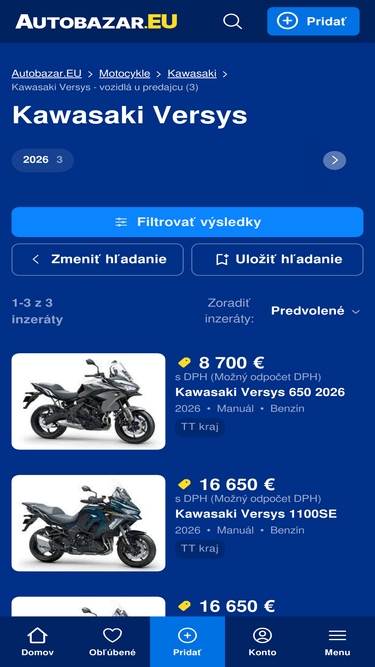Image resolution: width=375 pixels, height=667 pixels.
Task: Show more year chips with arrow
Action: point(335,160)
